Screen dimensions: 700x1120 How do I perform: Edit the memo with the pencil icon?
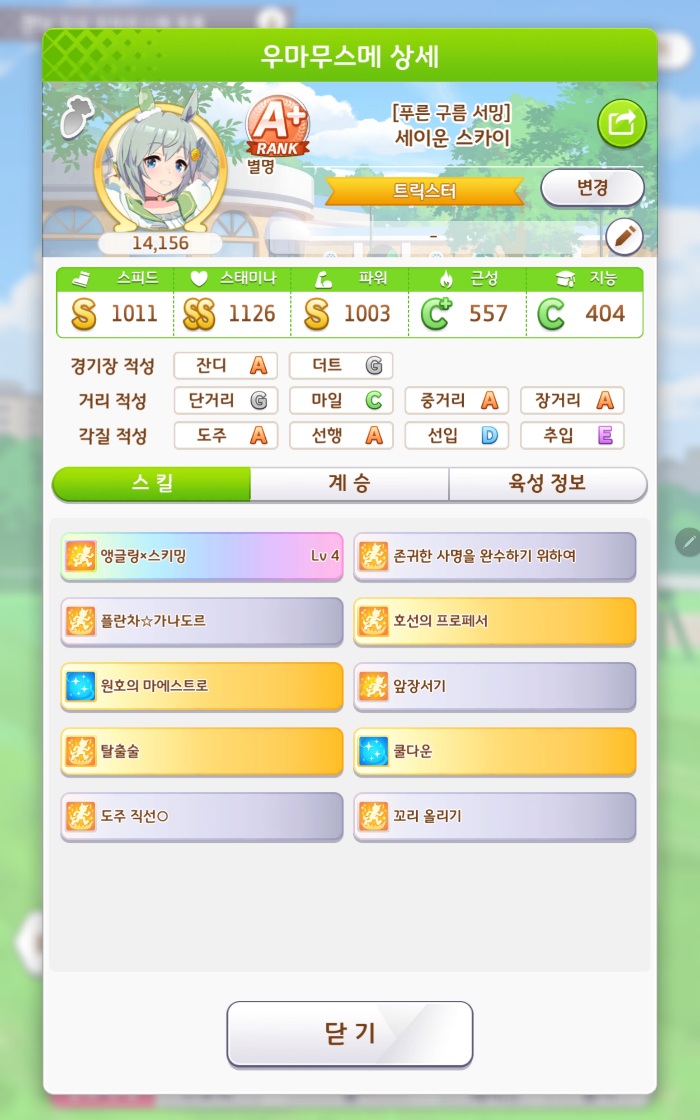tap(624, 236)
